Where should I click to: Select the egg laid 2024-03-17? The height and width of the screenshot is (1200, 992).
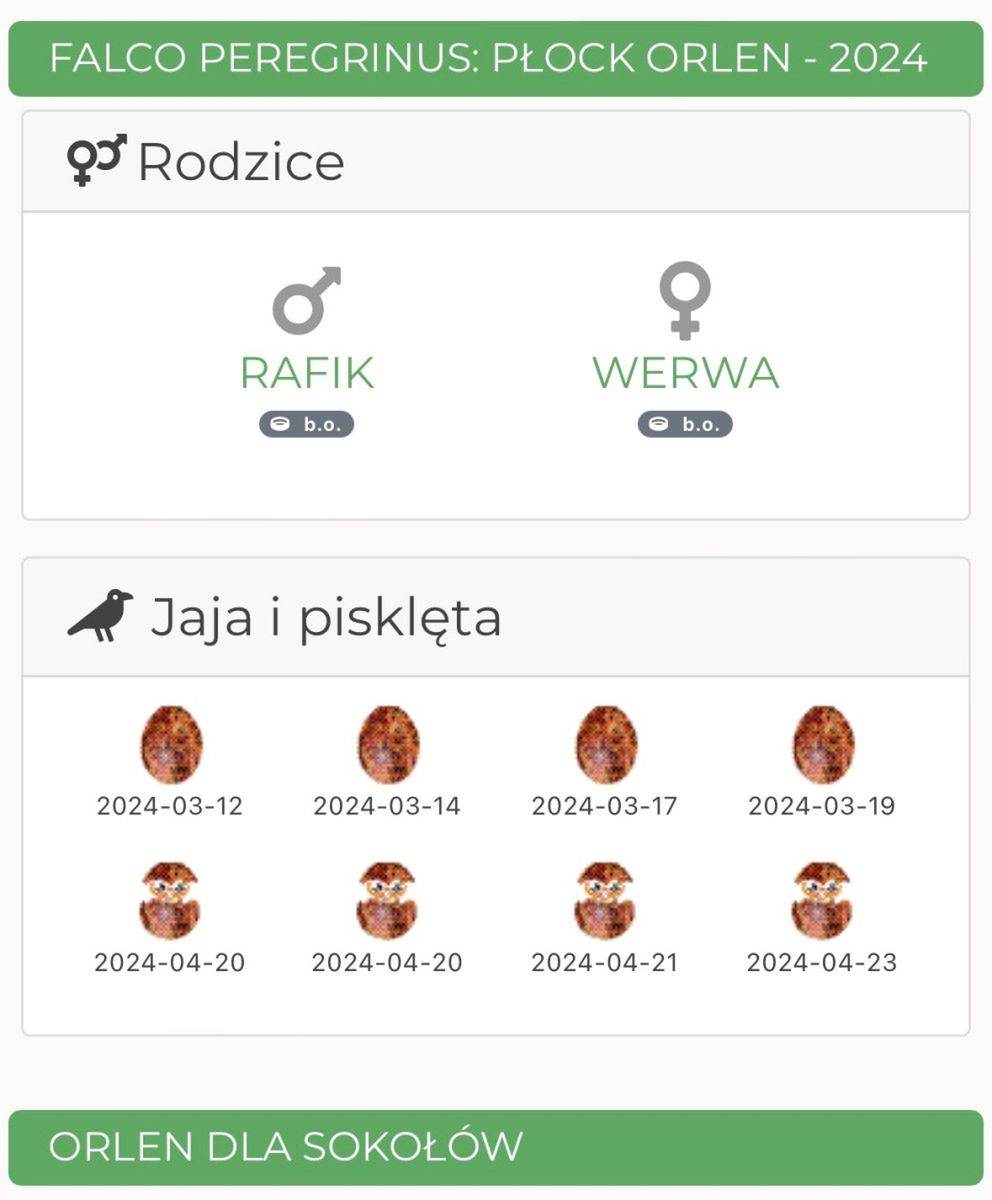[x=607, y=744]
